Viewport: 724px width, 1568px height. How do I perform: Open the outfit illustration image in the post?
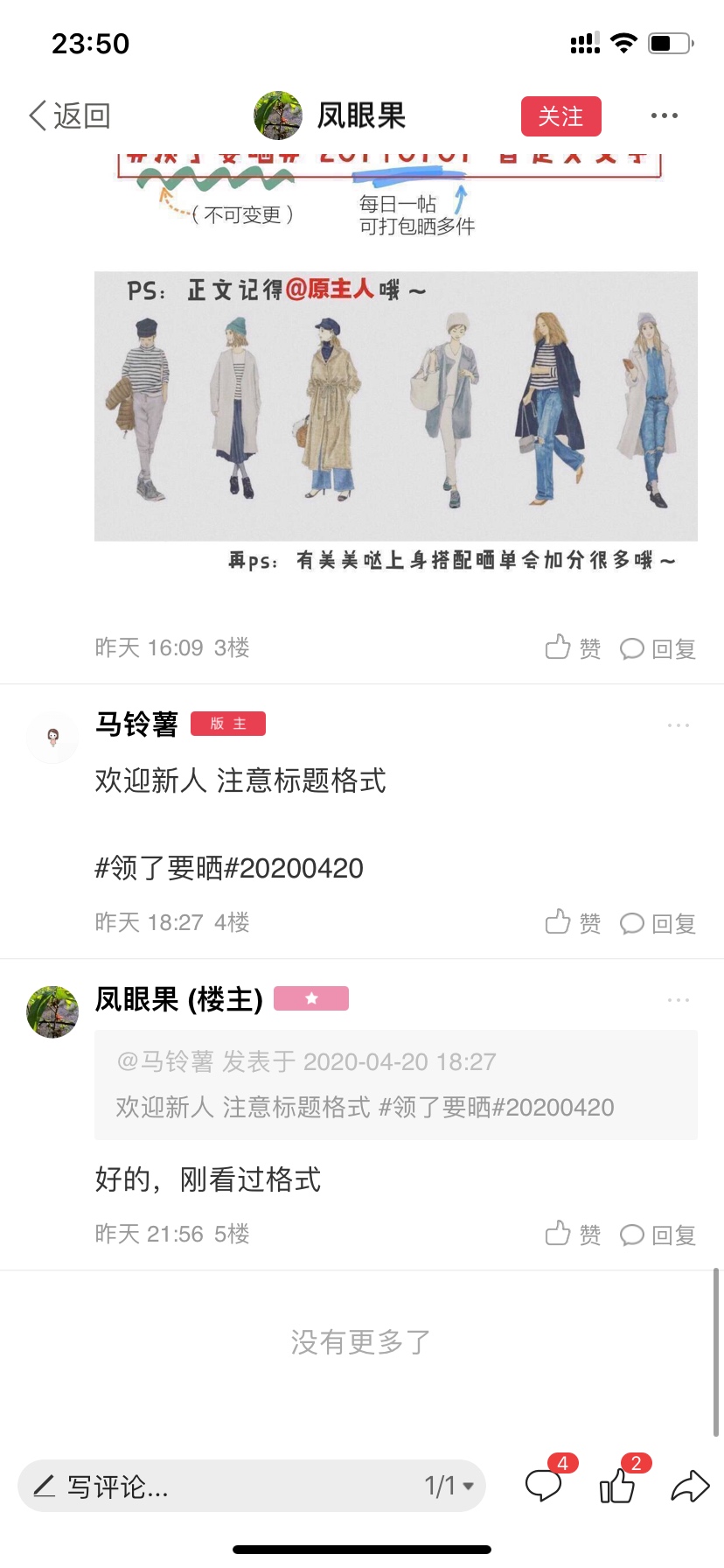396,406
